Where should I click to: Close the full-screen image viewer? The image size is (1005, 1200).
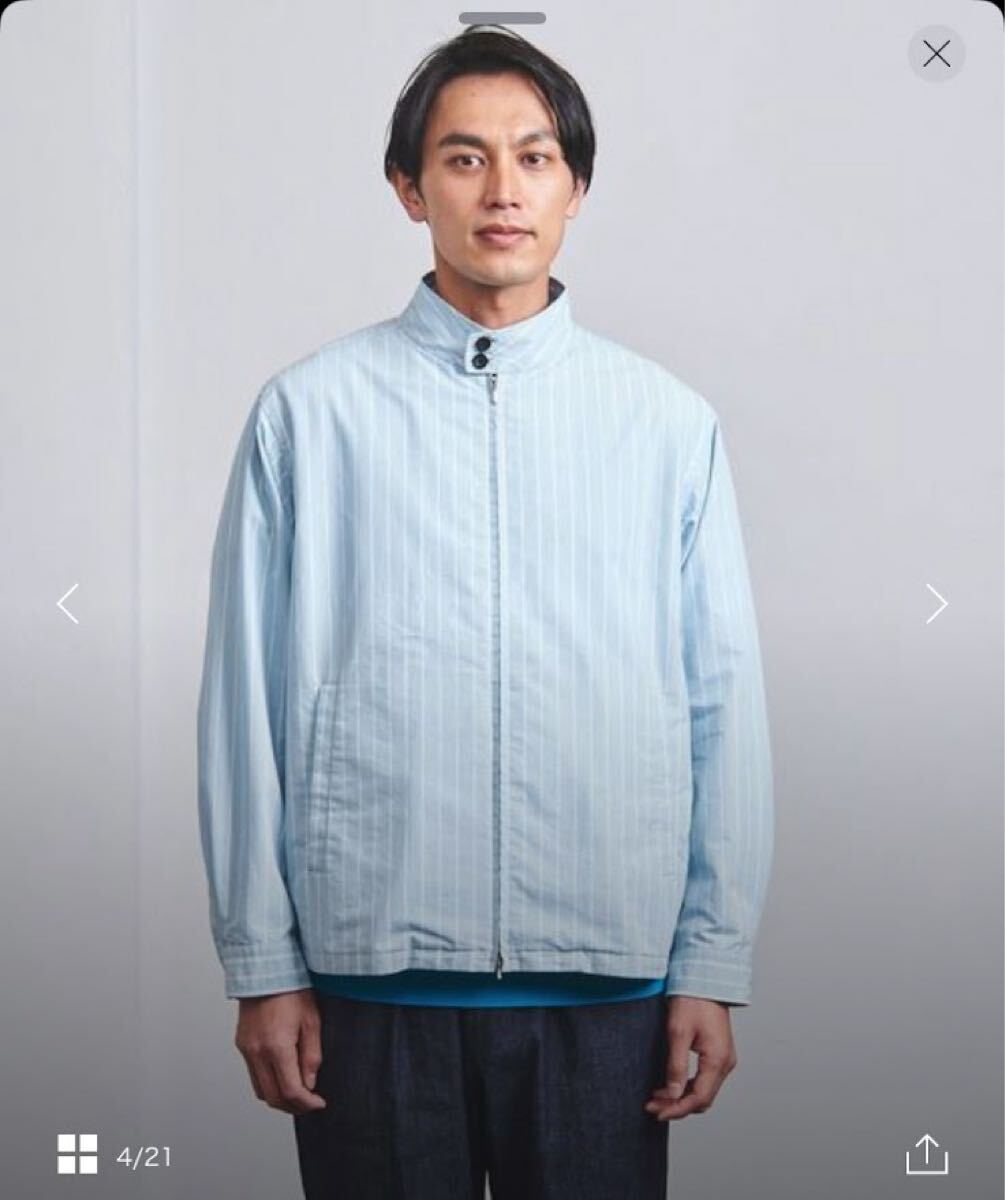[x=936, y=54]
